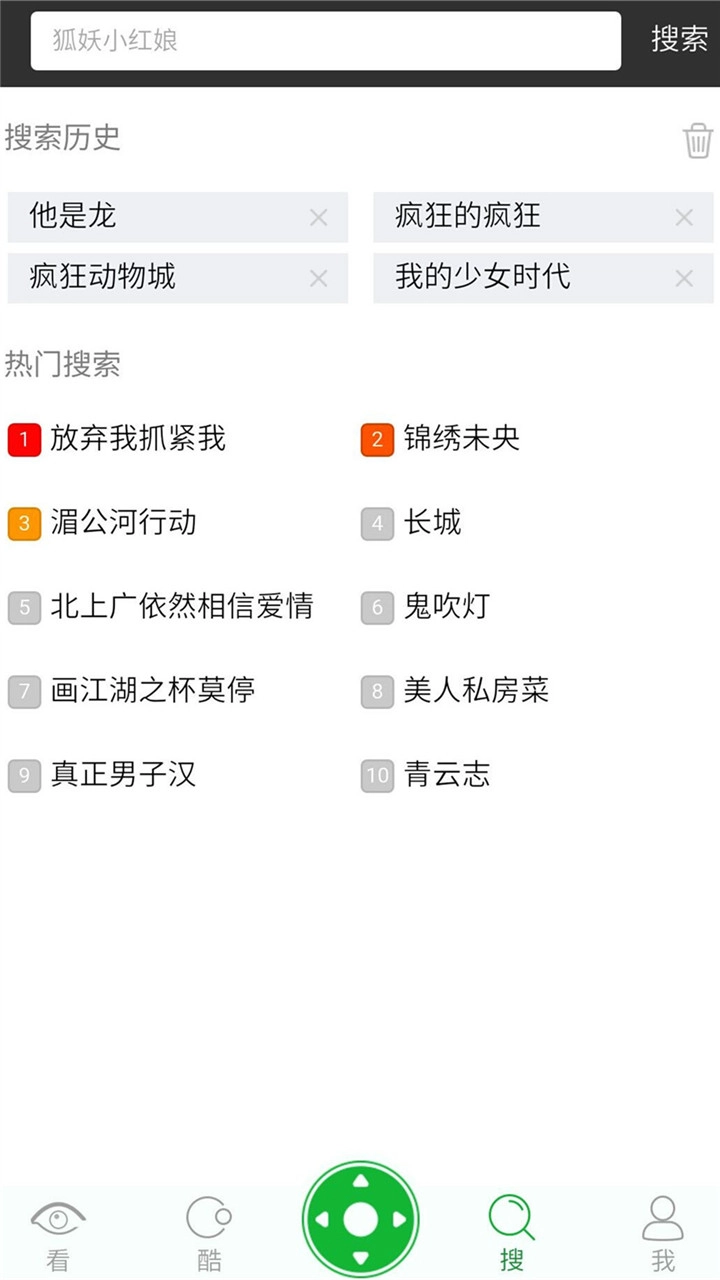
Task: Open 湄公河行动 hot search entry
Action: coord(122,523)
